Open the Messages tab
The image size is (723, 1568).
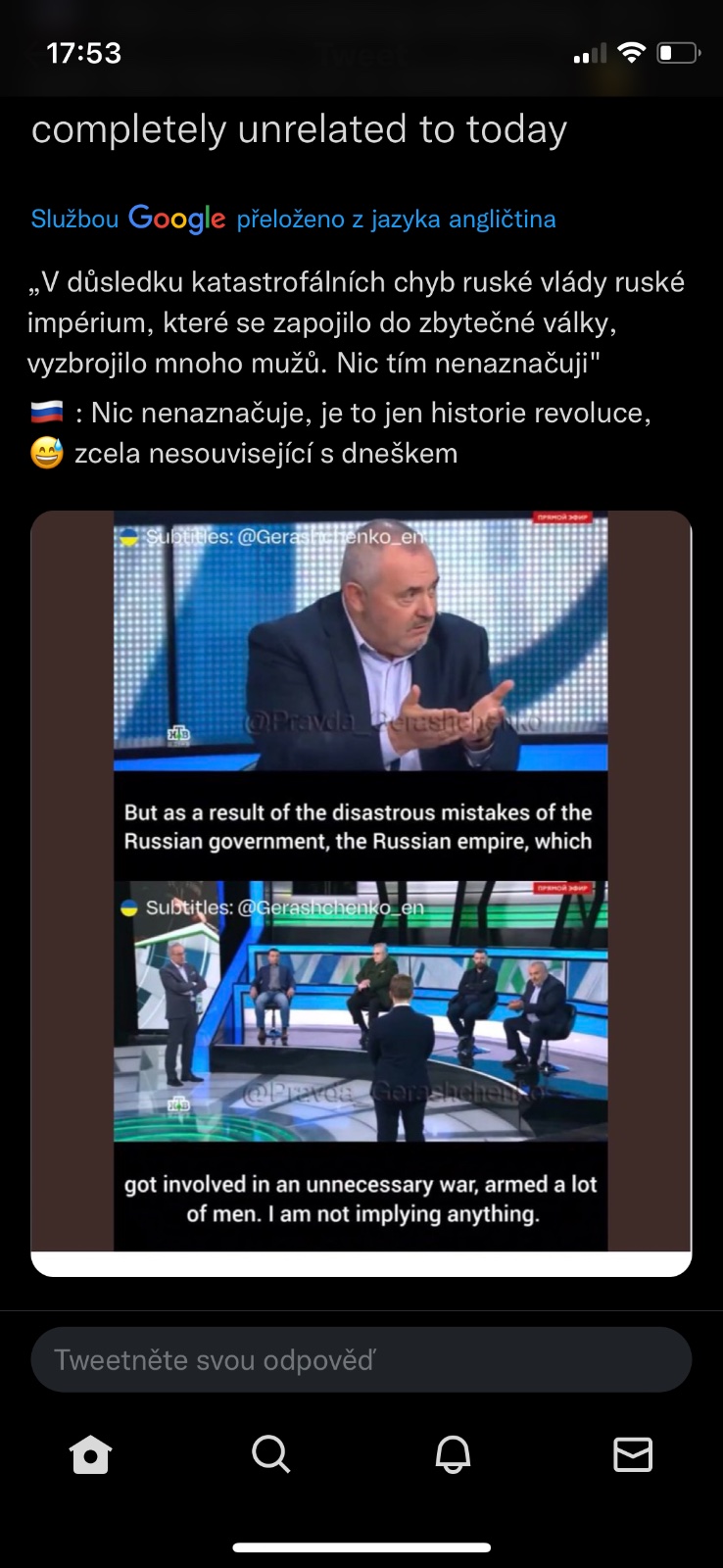point(633,1454)
